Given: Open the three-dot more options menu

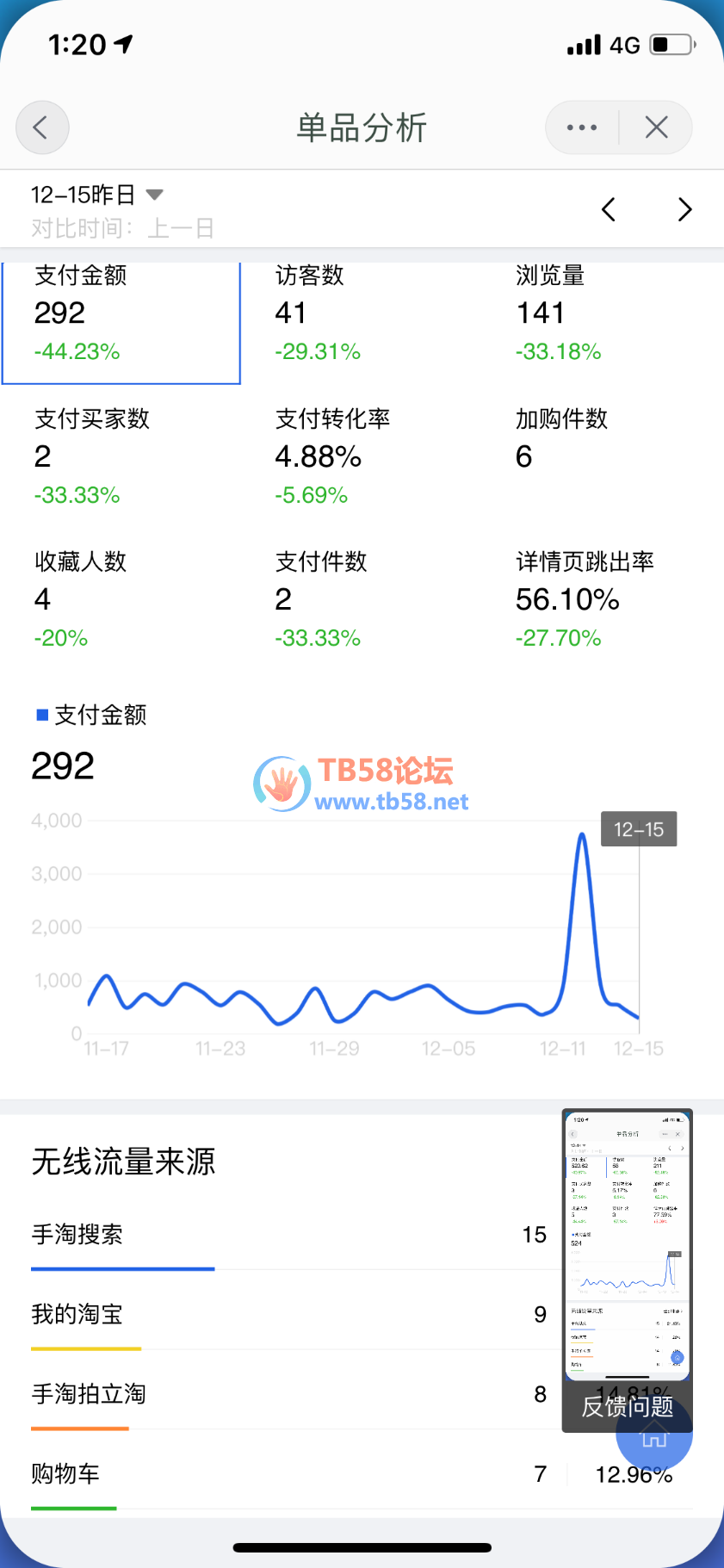Looking at the screenshot, I should click(582, 127).
